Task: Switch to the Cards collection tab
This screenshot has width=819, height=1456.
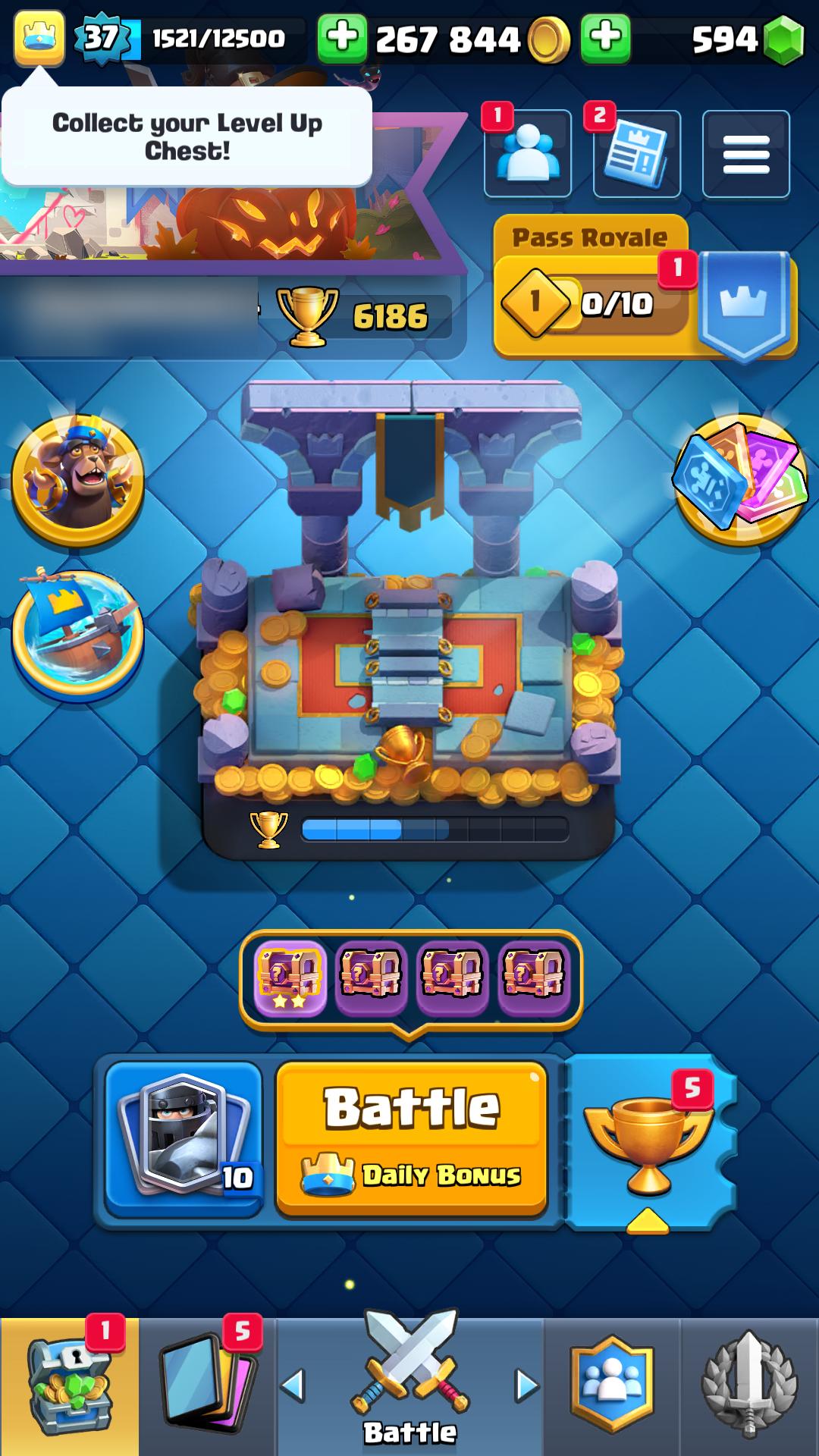Action: [208, 1387]
